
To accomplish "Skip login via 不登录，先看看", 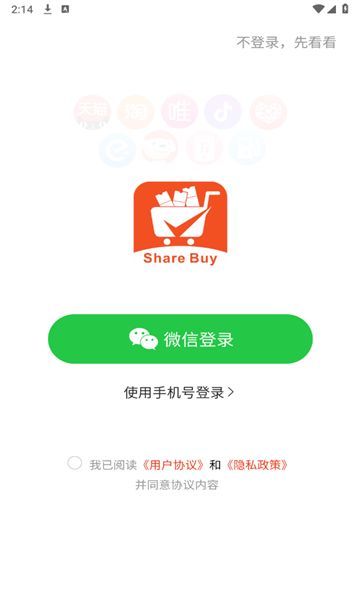I will coord(286,42).
